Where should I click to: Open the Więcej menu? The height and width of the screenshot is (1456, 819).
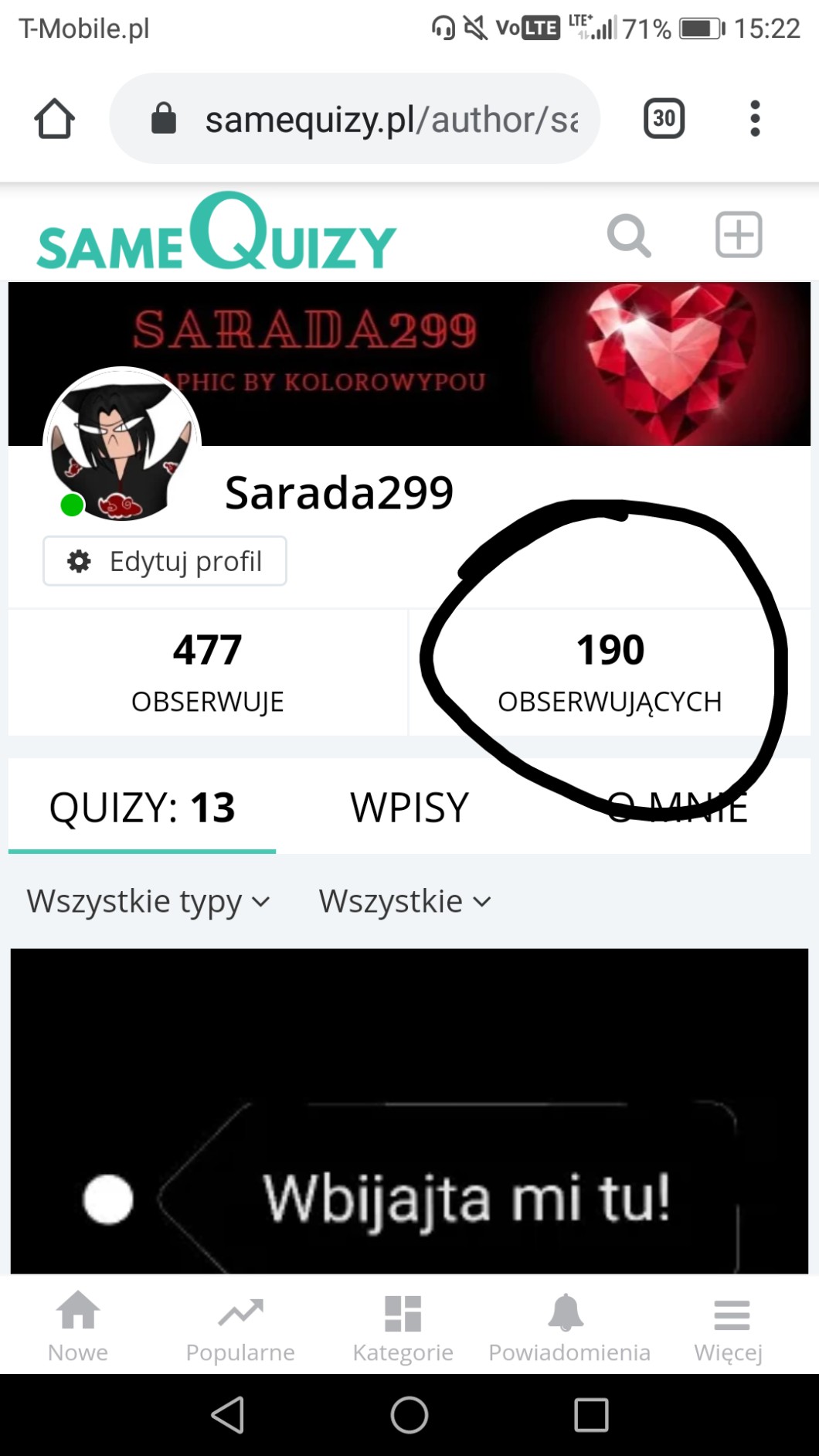pyautogui.click(x=728, y=1326)
